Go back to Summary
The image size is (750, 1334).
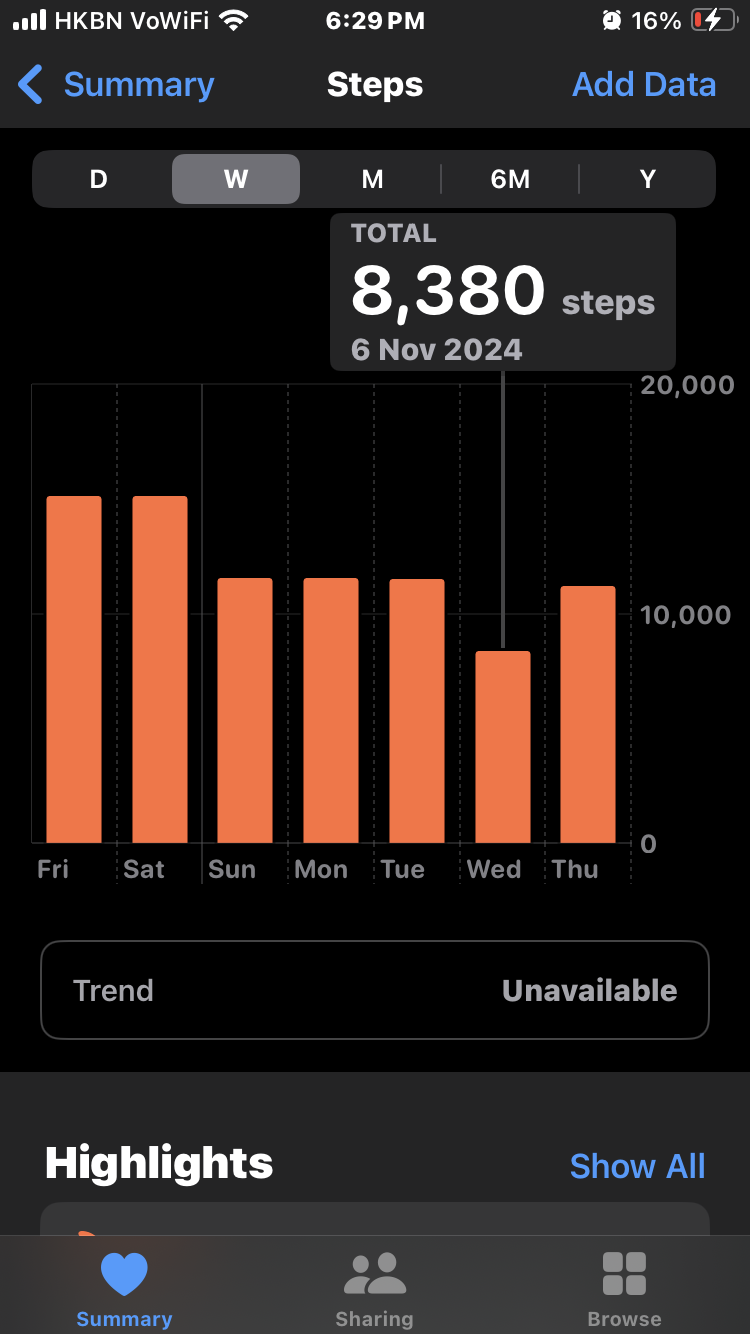click(116, 85)
